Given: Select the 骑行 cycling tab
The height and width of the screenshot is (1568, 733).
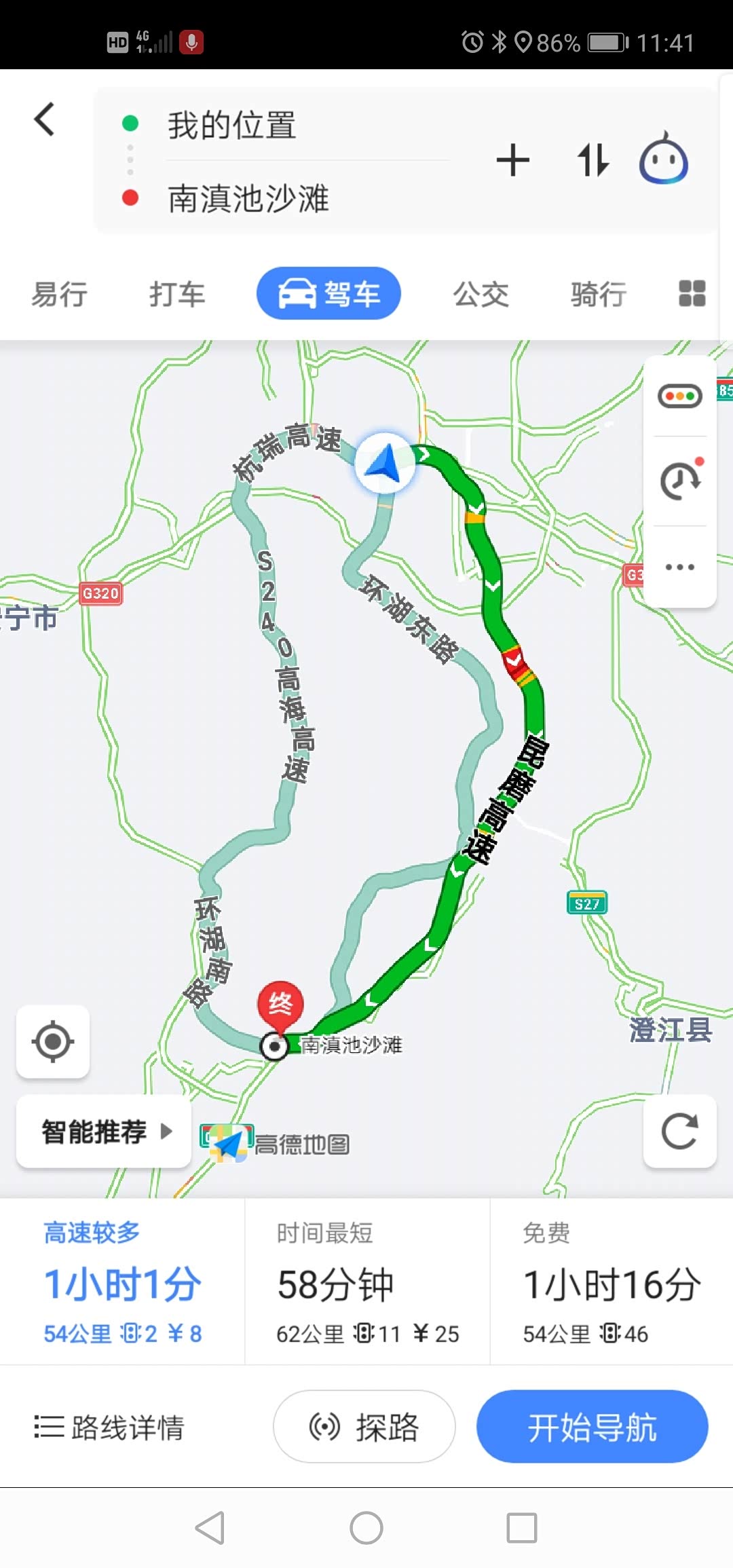Looking at the screenshot, I should (598, 295).
